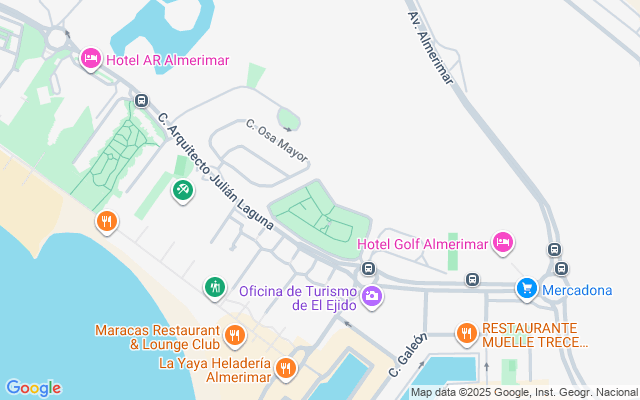Select the green beach umbrella pin
Image resolution: width=640 pixels, height=400 pixels.
click(x=183, y=192)
